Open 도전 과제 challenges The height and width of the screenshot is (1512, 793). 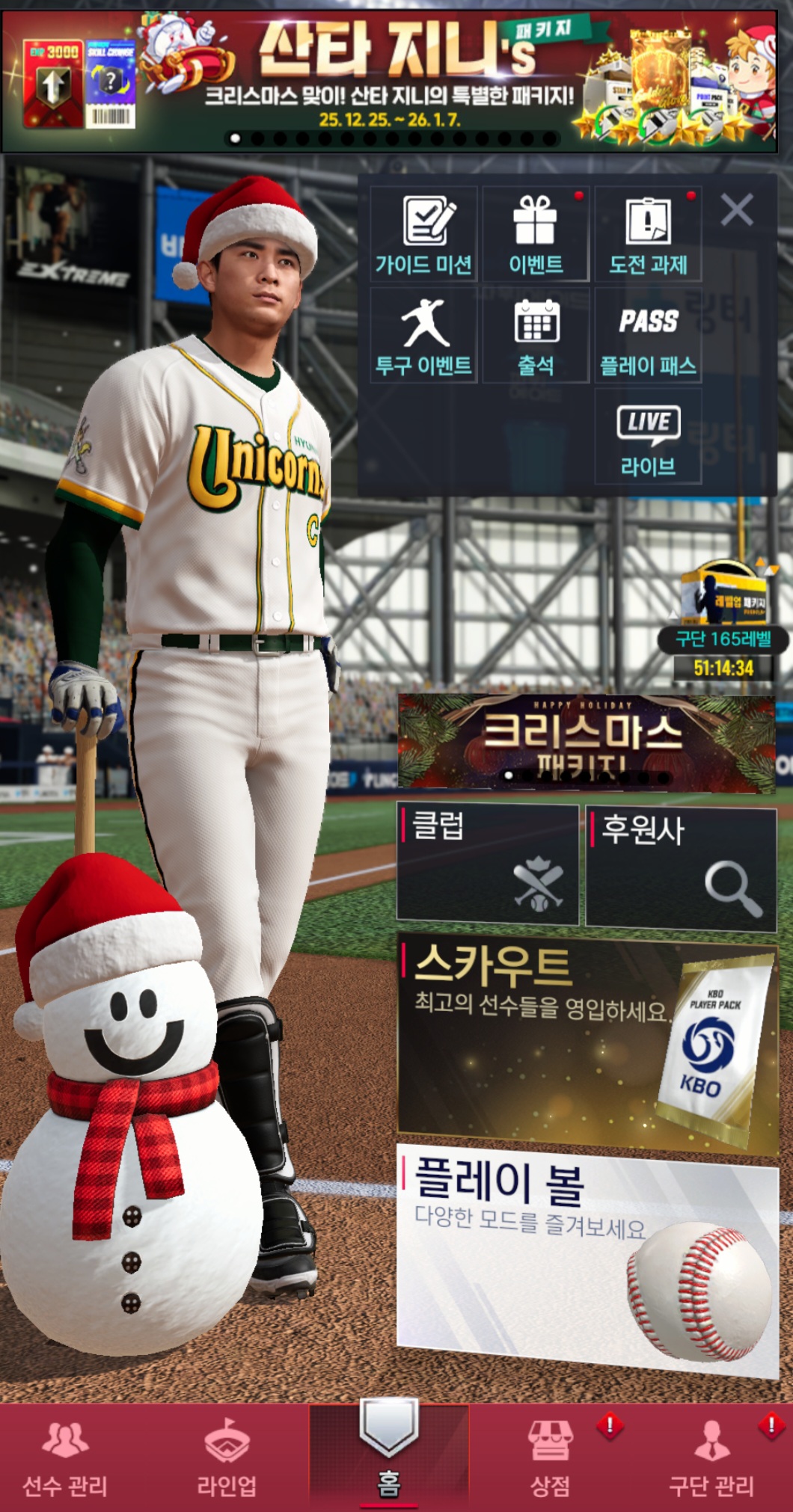(648, 235)
